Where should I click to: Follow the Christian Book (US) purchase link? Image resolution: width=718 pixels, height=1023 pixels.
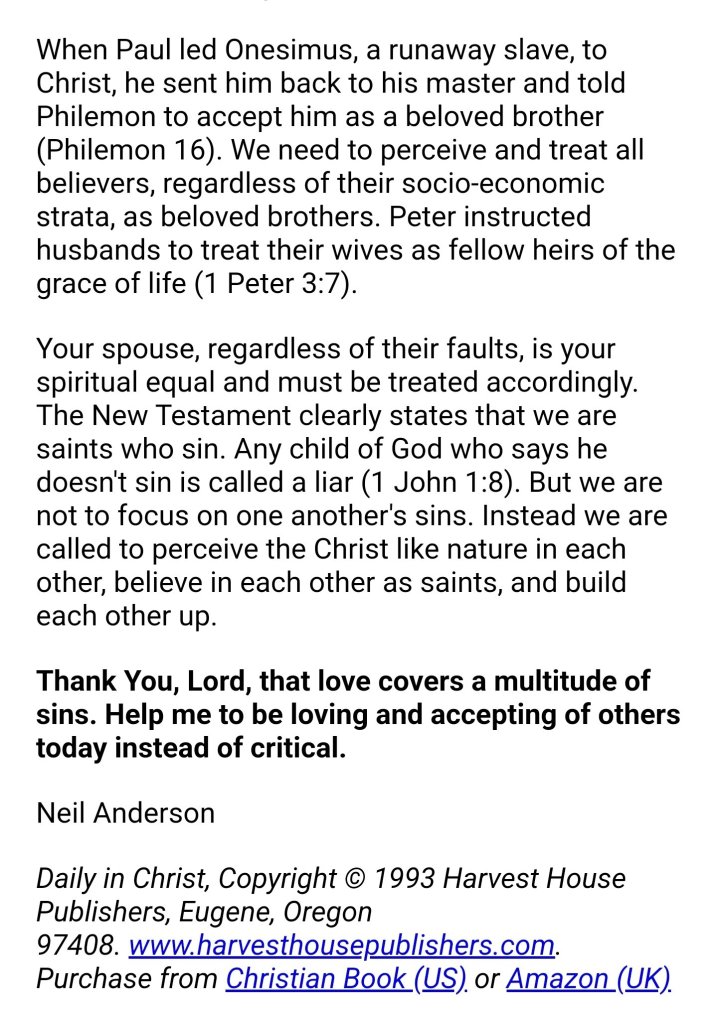[346, 978]
